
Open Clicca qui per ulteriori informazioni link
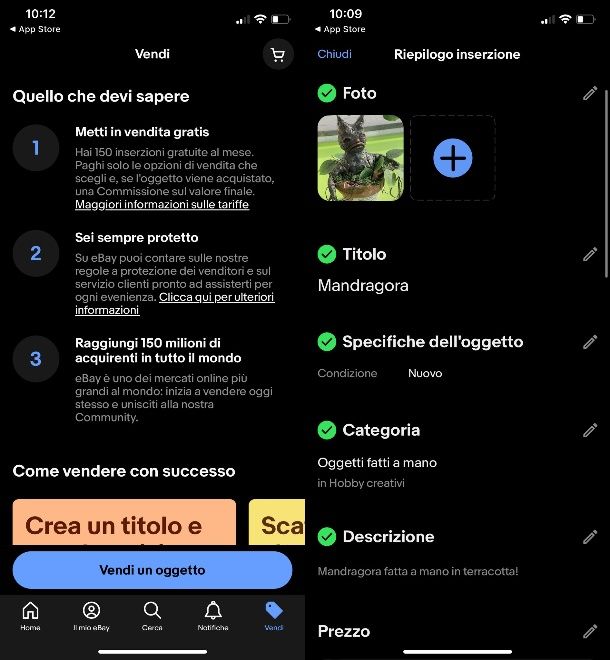(216, 297)
